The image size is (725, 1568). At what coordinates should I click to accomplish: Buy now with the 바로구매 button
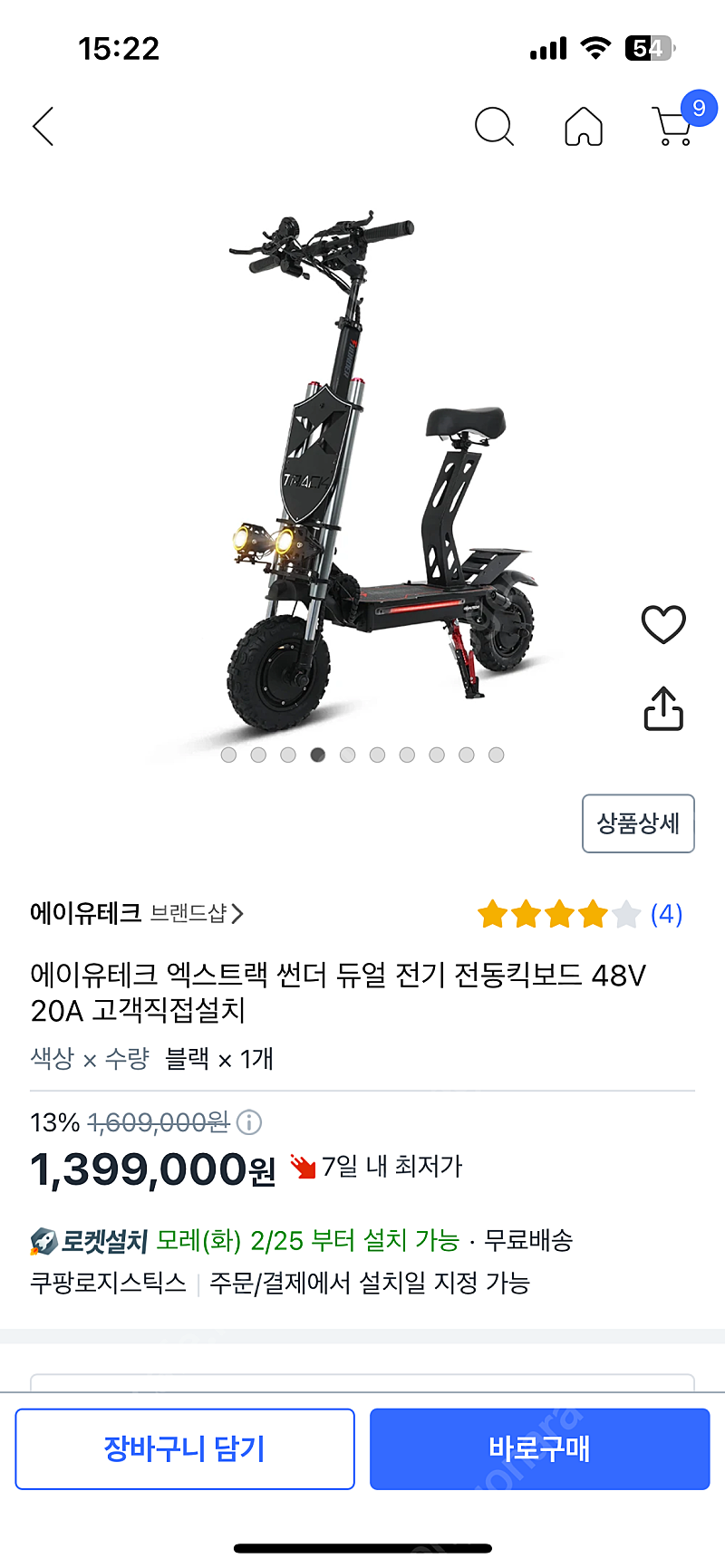[539, 1448]
